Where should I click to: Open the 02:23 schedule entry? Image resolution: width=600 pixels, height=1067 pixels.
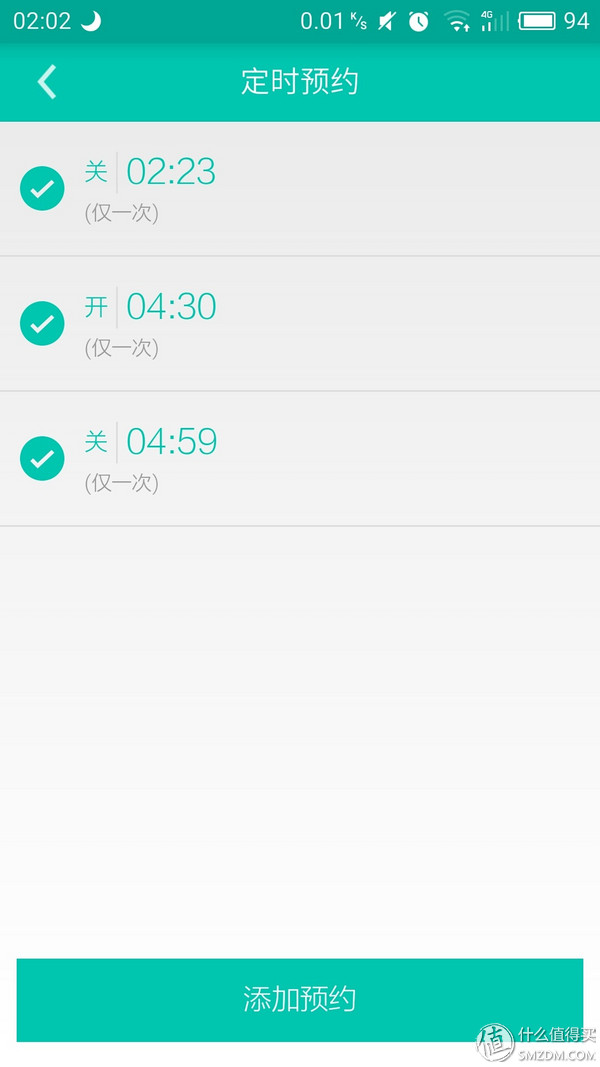[x=330, y=188]
